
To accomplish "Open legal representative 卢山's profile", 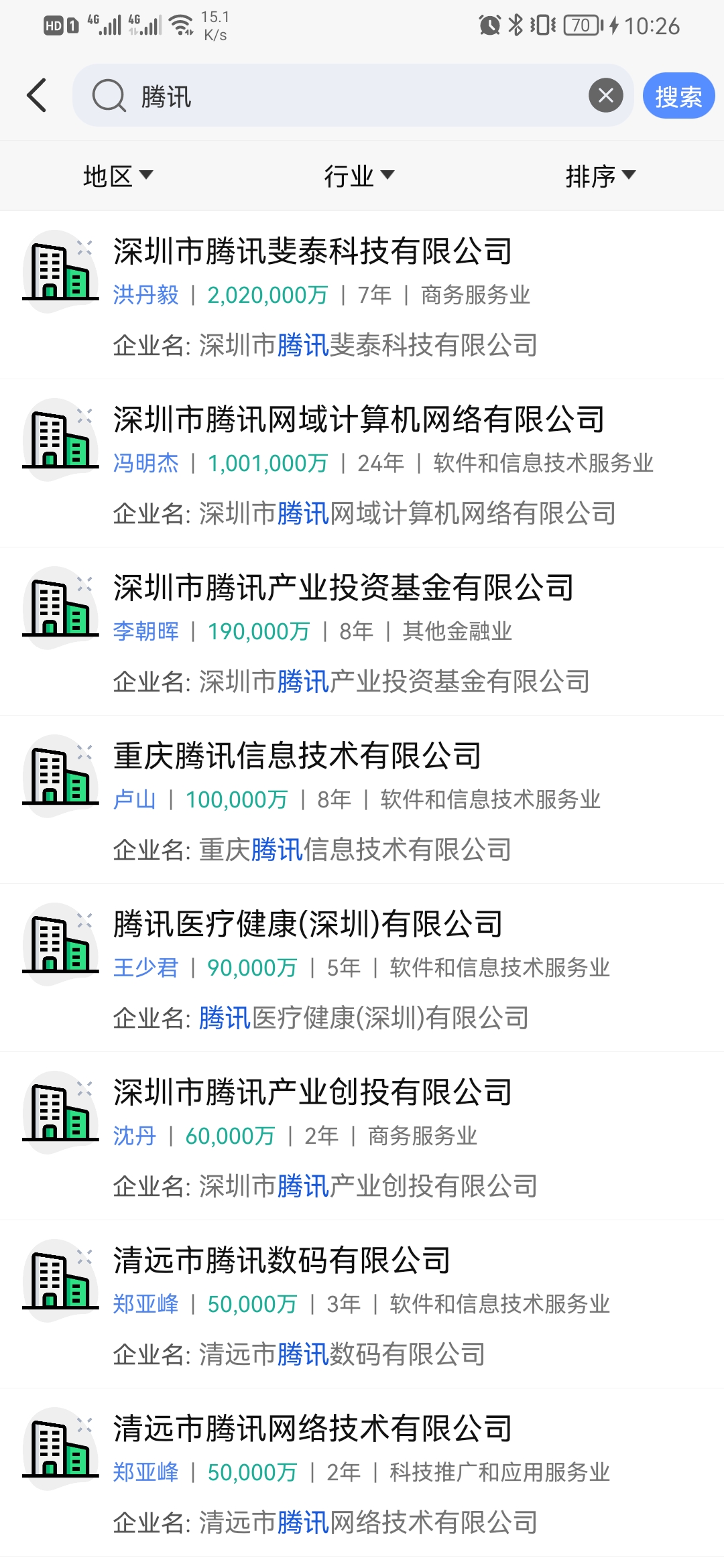I will tap(134, 799).
